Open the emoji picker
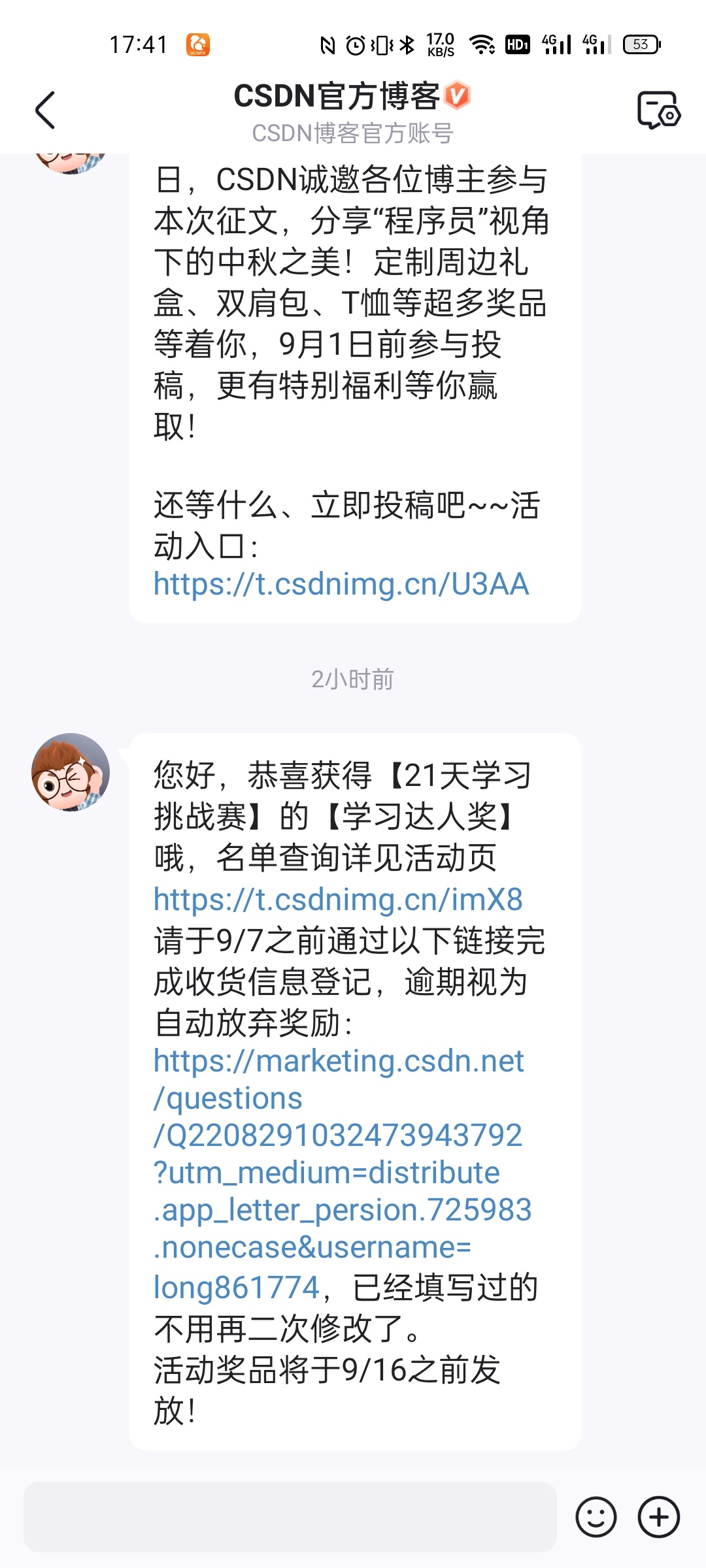706x1568 pixels. pos(596,1516)
